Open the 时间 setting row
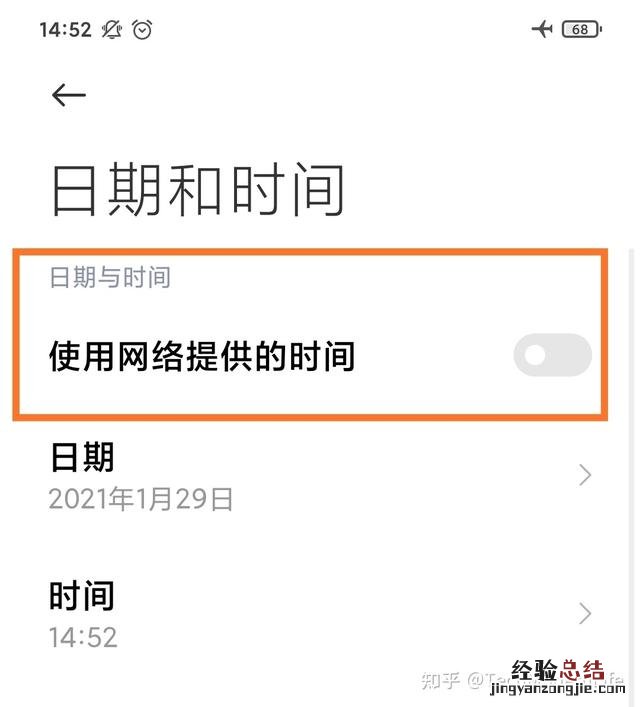The width and height of the screenshot is (640, 707). (x=320, y=613)
